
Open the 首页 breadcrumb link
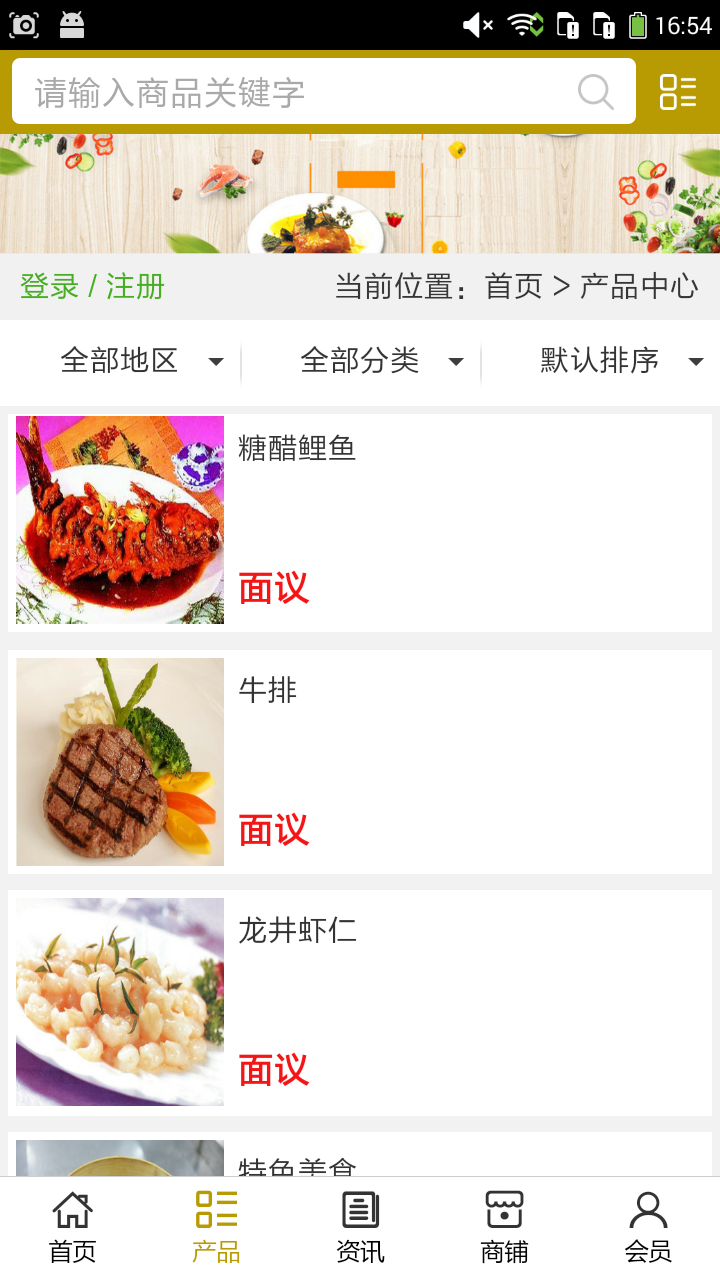click(513, 286)
